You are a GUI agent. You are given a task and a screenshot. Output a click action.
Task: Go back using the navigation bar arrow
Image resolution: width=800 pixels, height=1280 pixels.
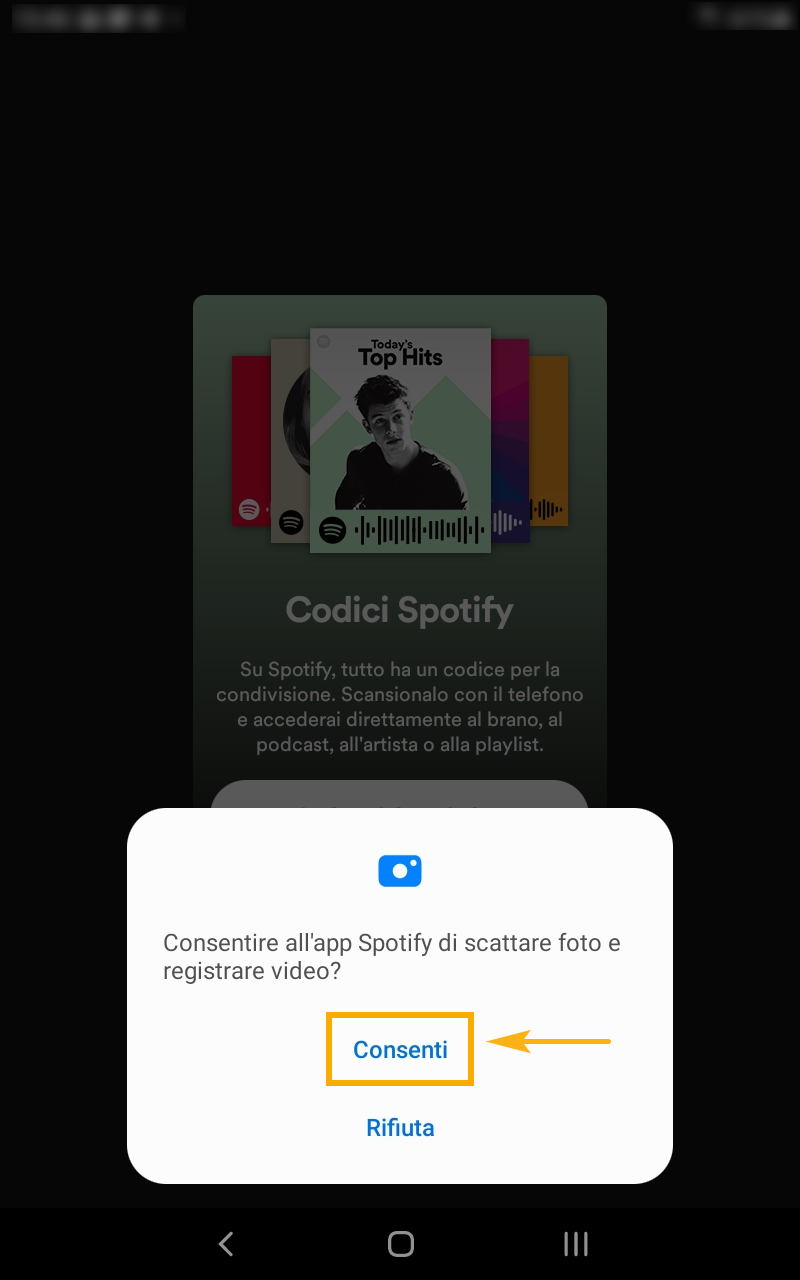[226, 1243]
